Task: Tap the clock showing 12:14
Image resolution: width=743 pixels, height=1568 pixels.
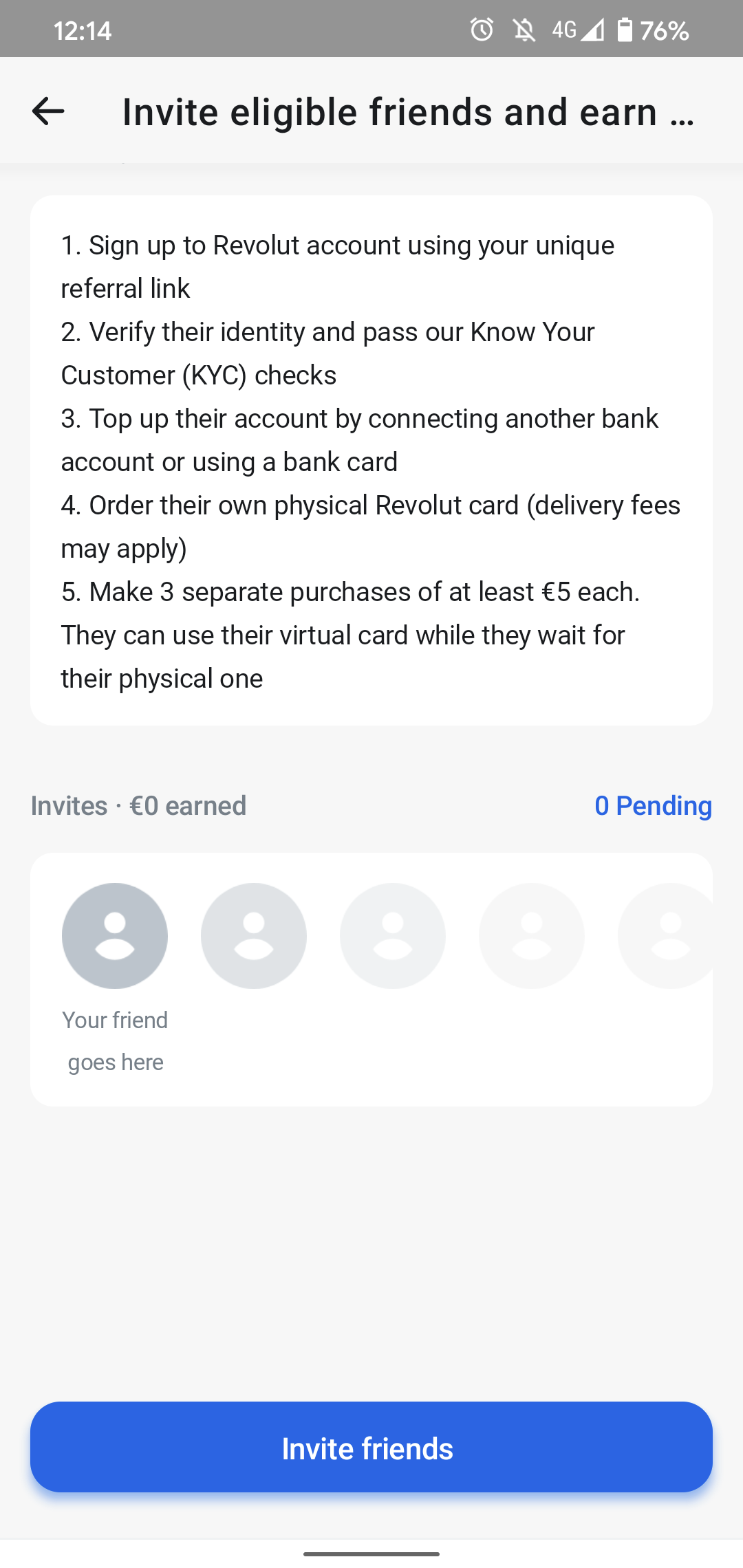Action: coord(82,30)
